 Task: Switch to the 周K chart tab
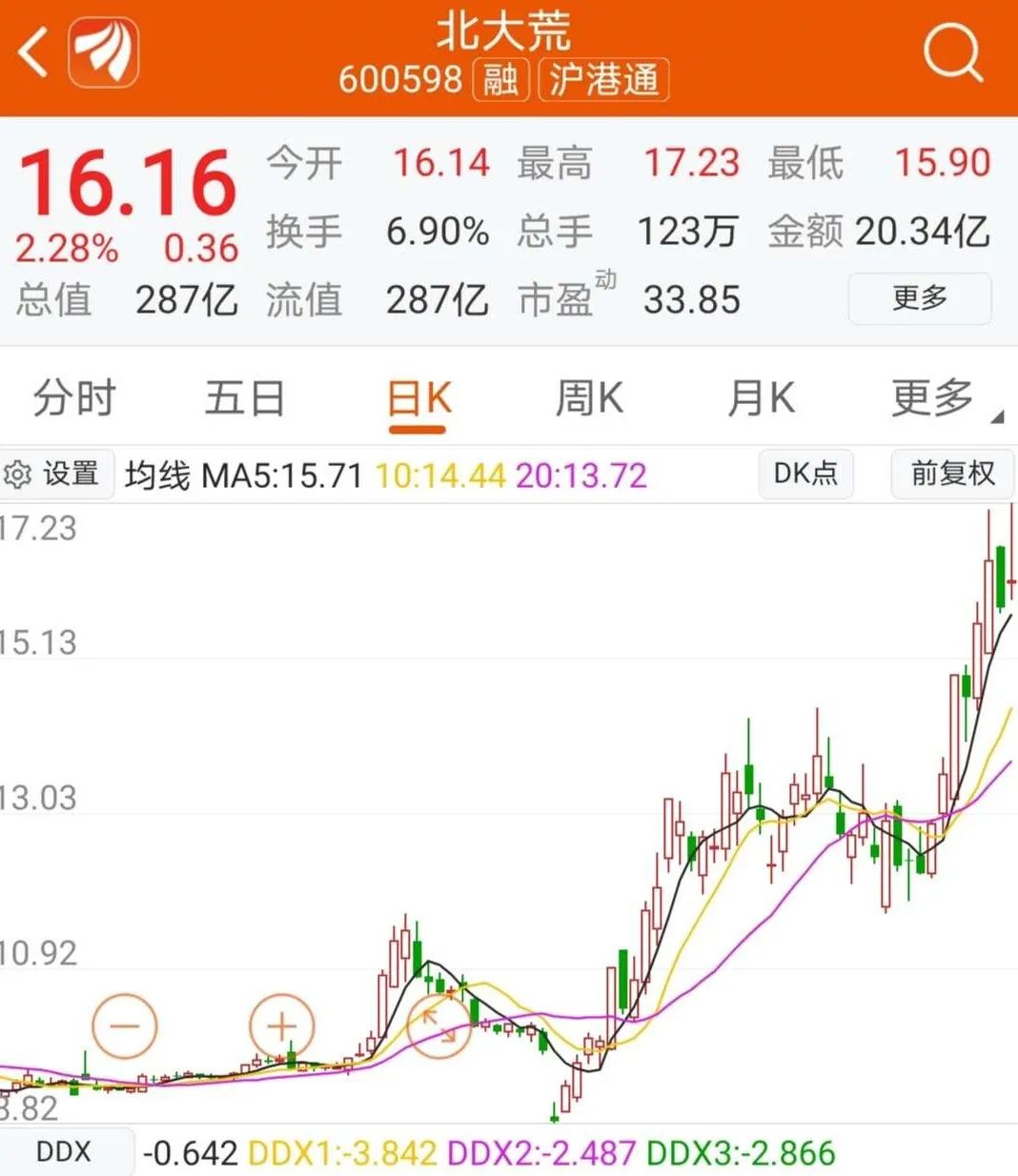(588, 398)
